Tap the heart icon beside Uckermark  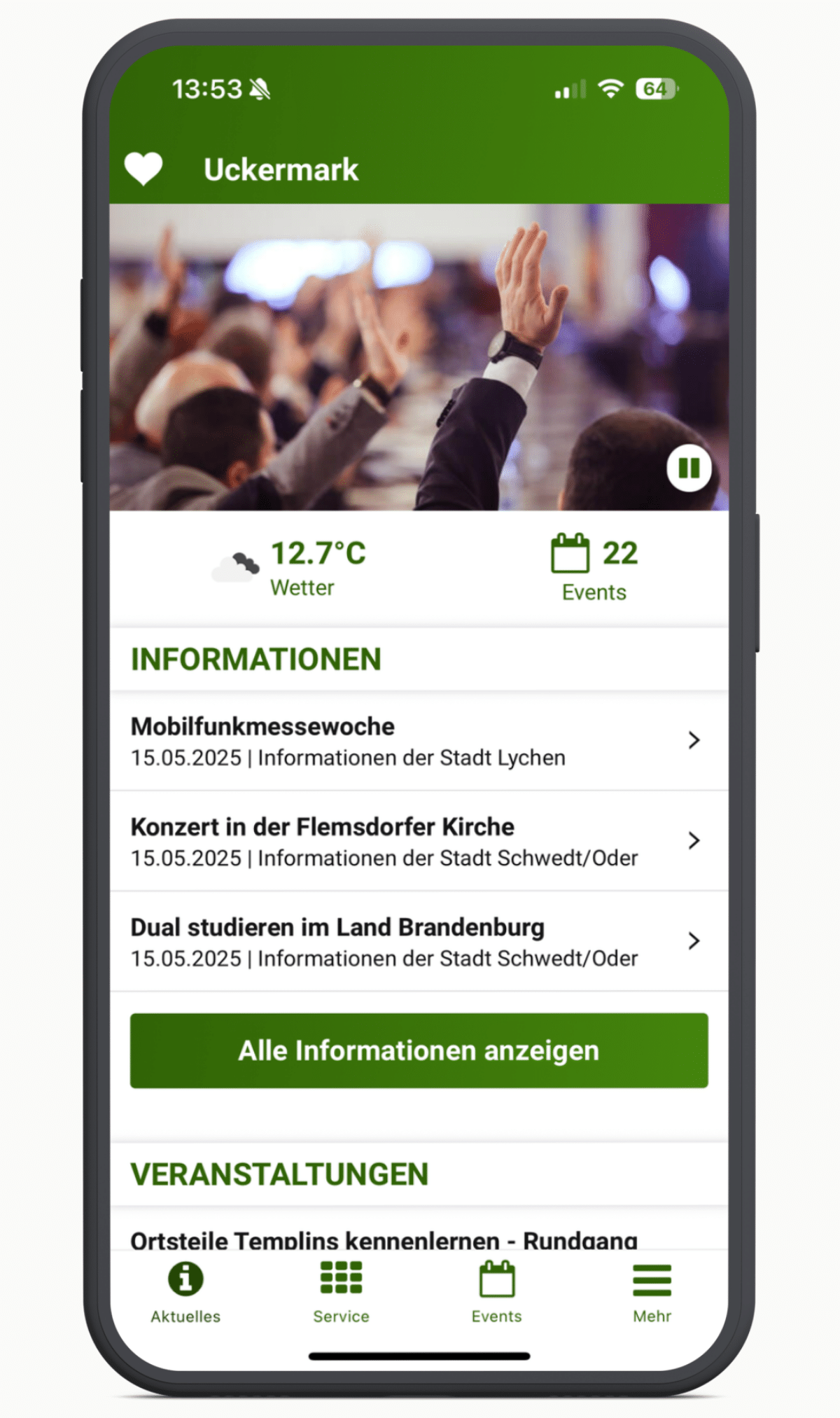(x=143, y=169)
